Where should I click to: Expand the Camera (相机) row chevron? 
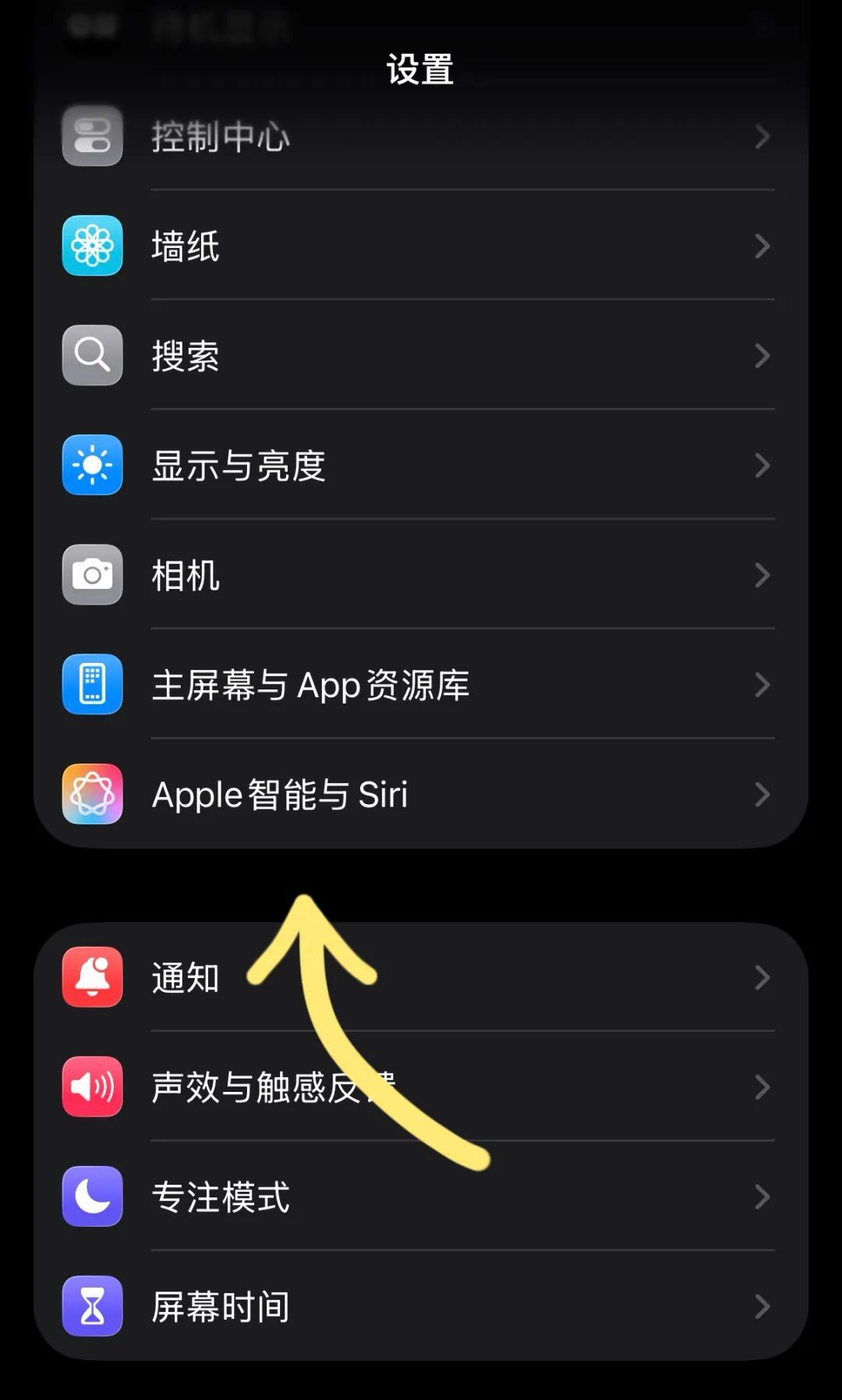pyautogui.click(x=762, y=576)
